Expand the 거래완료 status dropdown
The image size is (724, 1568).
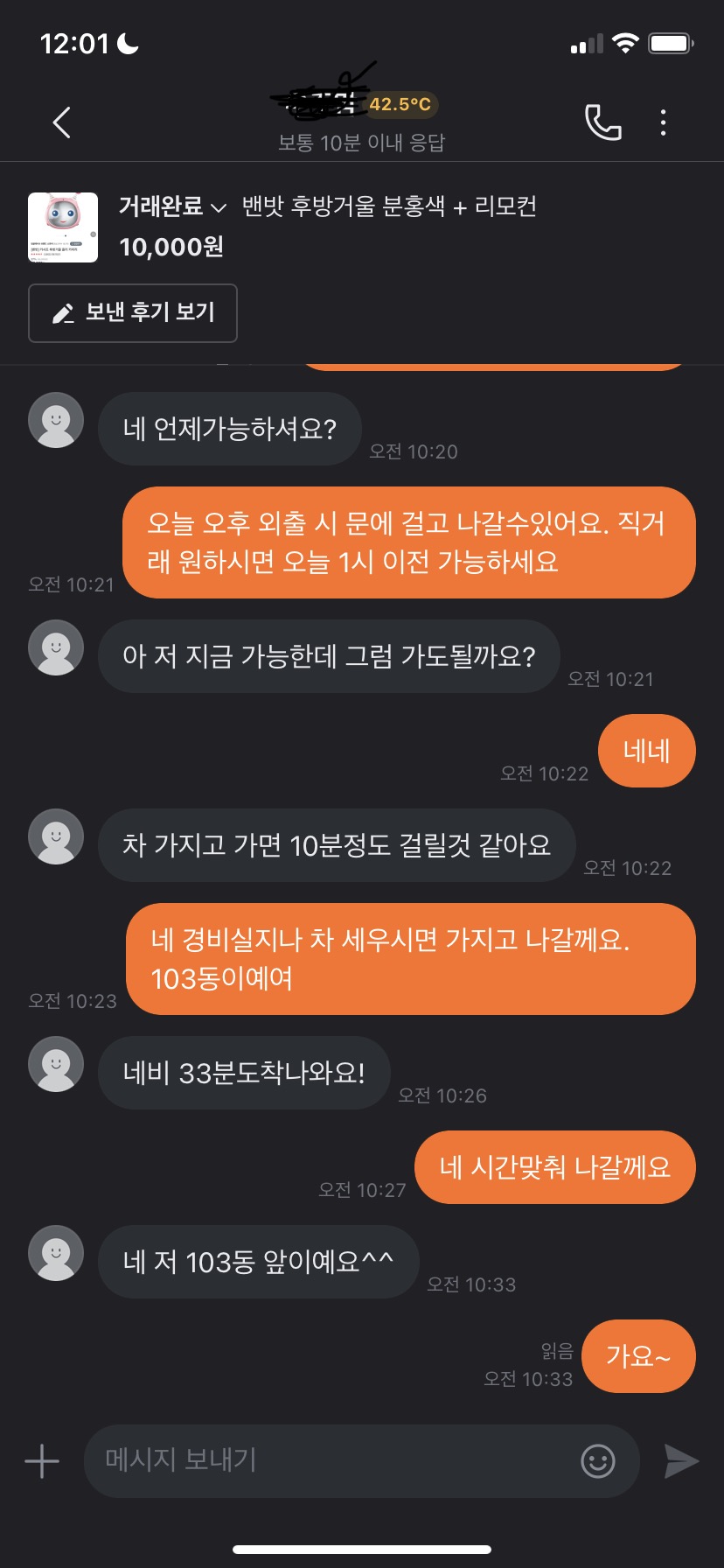(x=173, y=206)
